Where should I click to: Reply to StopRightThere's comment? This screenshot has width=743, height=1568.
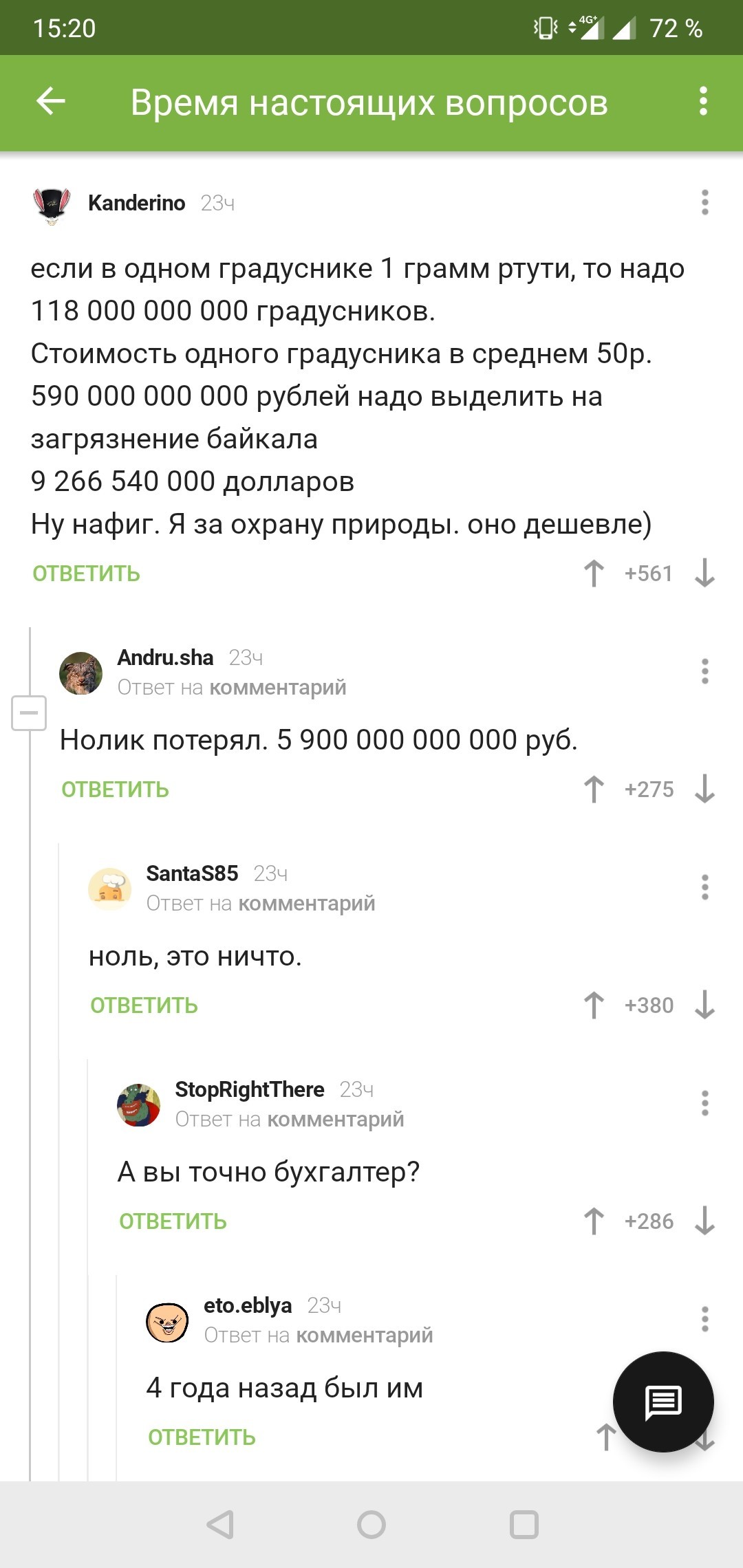click(x=173, y=1221)
